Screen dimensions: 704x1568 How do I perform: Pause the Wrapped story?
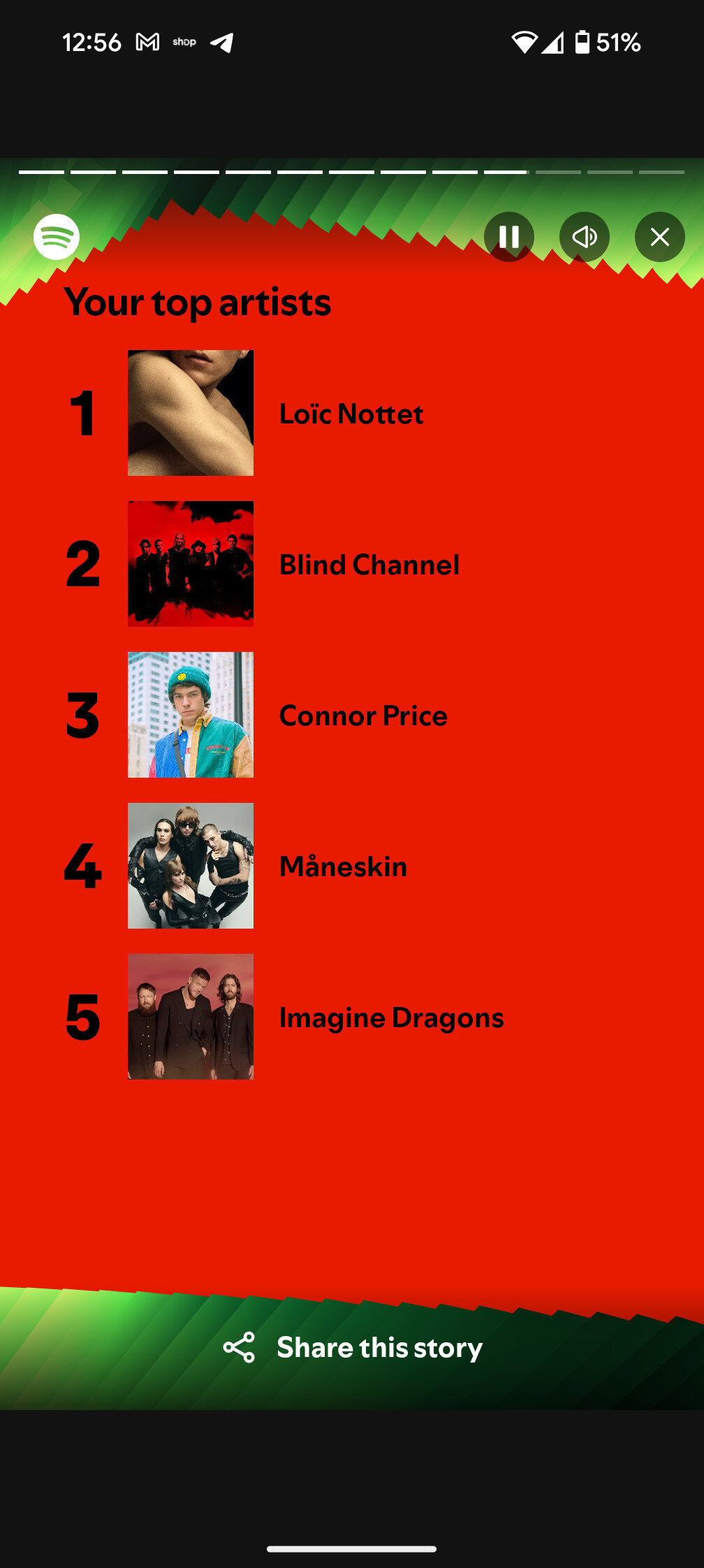[x=509, y=237]
